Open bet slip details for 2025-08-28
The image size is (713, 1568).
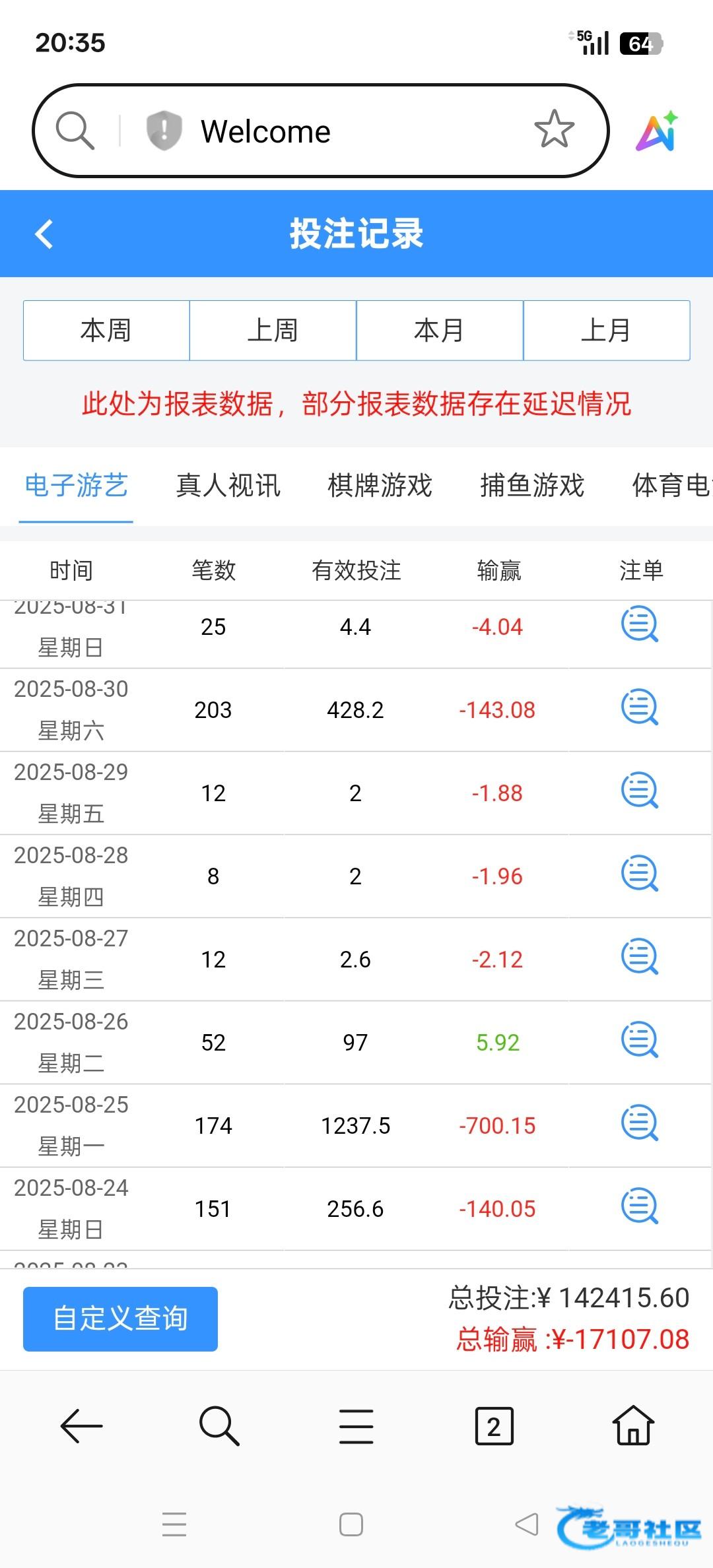point(640,874)
